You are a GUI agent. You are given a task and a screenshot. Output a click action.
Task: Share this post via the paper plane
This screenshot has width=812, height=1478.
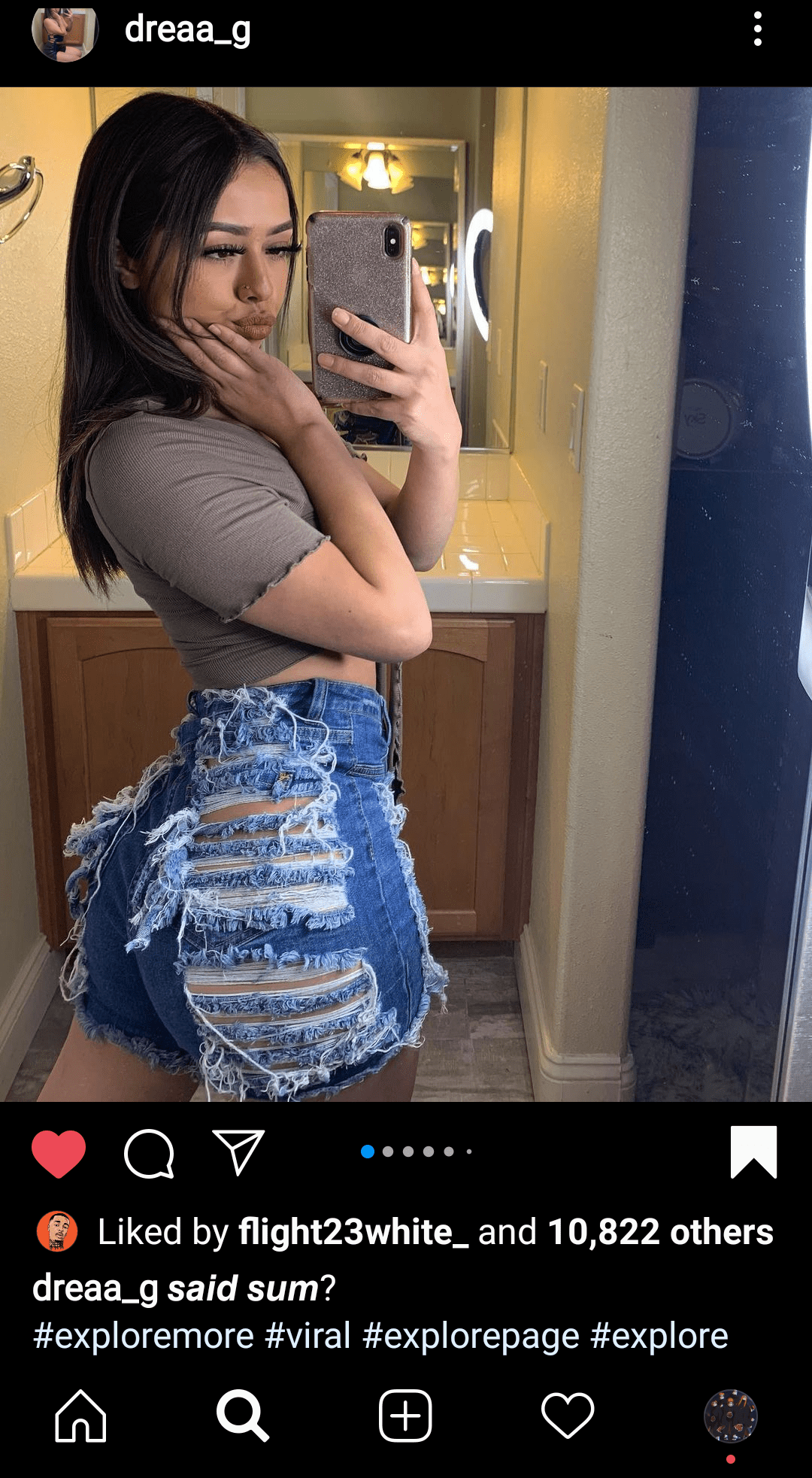click(238, 1151)
